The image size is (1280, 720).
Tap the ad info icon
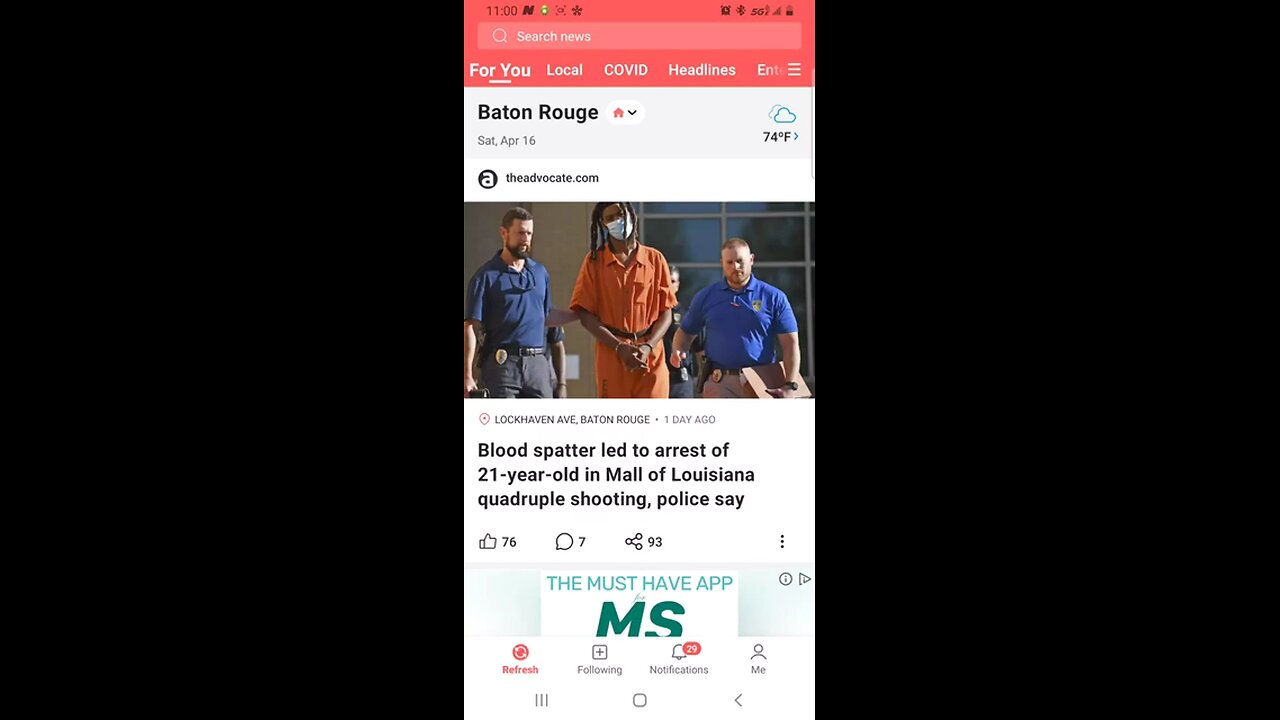(x=785, y=579)
